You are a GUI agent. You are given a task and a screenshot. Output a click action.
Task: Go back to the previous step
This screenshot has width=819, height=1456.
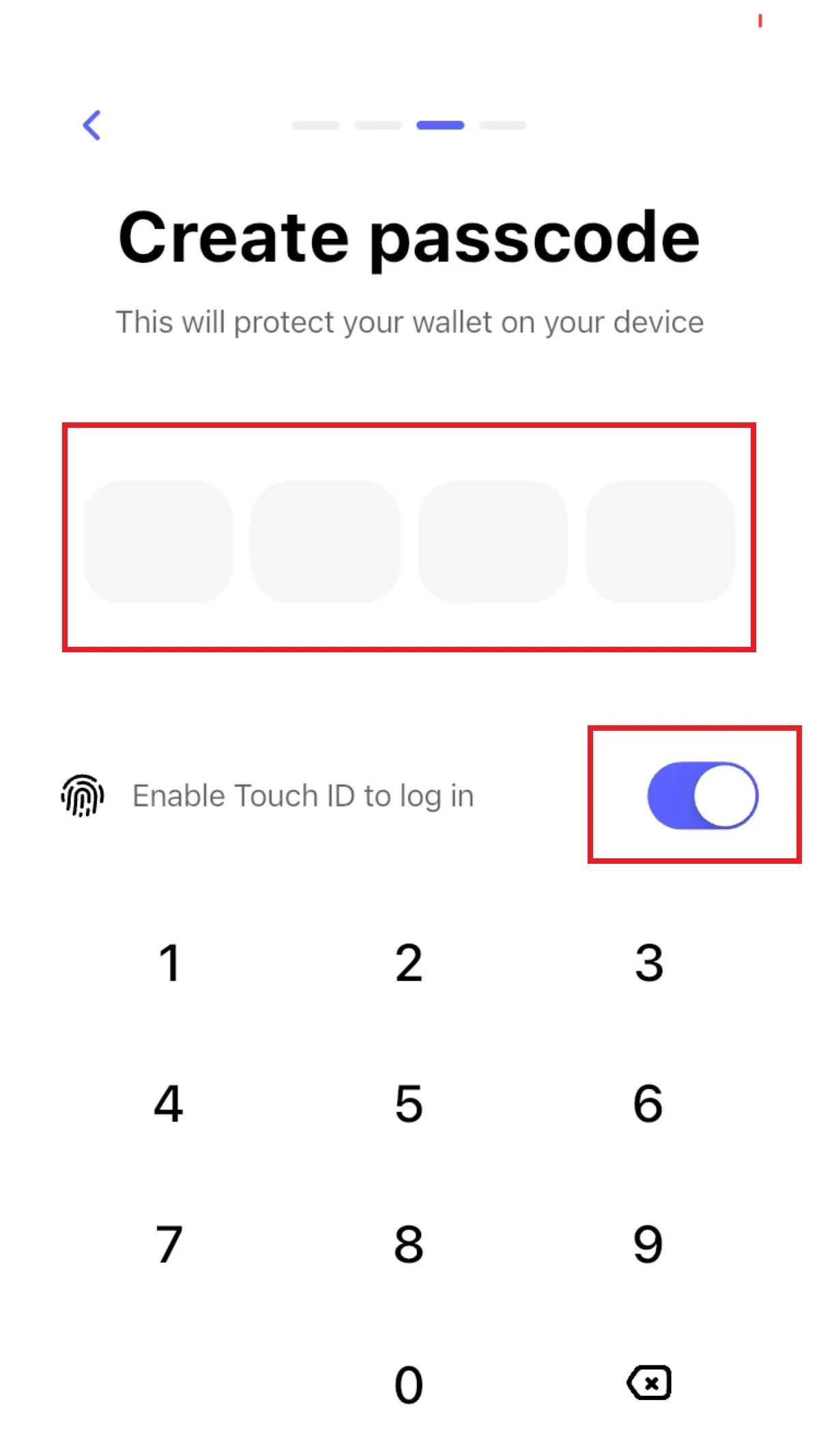pyautogui.click(x=92, y=126)
